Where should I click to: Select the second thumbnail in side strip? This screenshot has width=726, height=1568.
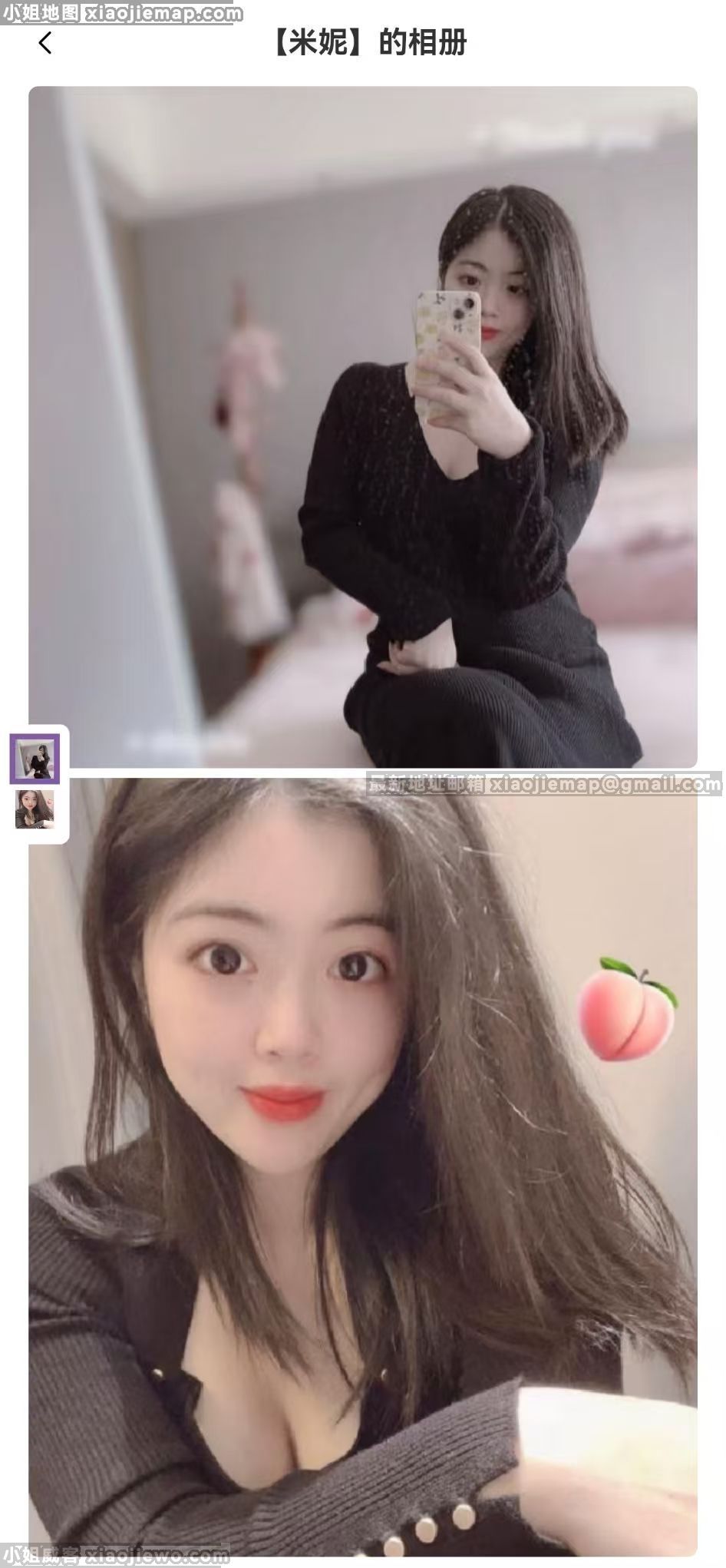point(35,809)
